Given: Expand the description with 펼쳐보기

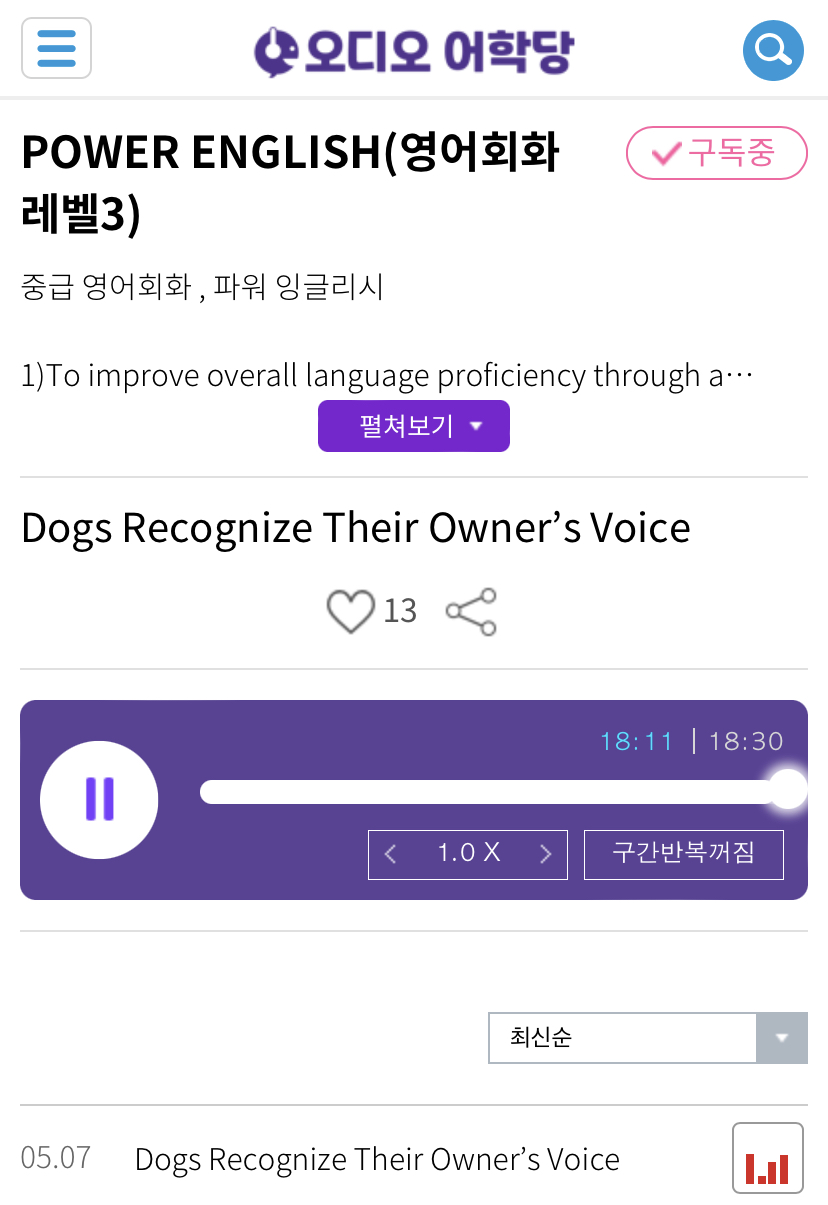Looking at the screenshot, I should (413, 425).
